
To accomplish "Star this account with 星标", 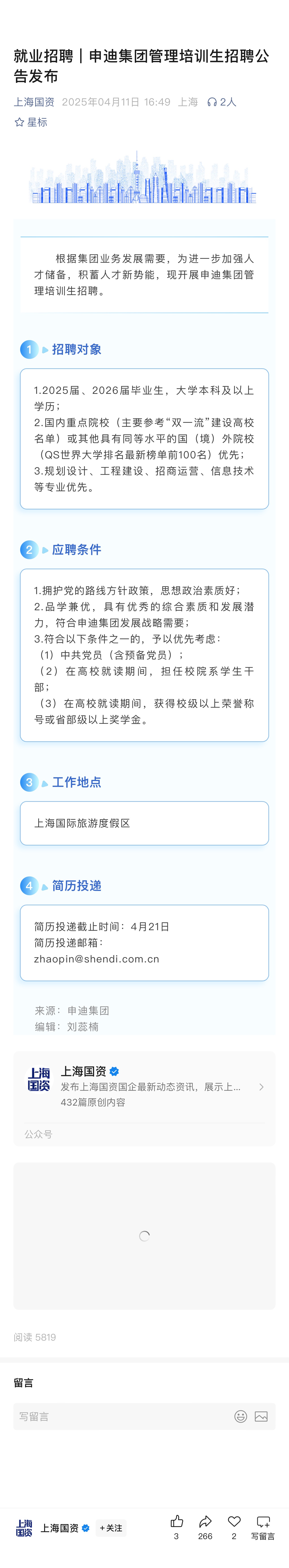I will (x=31, y=122).
